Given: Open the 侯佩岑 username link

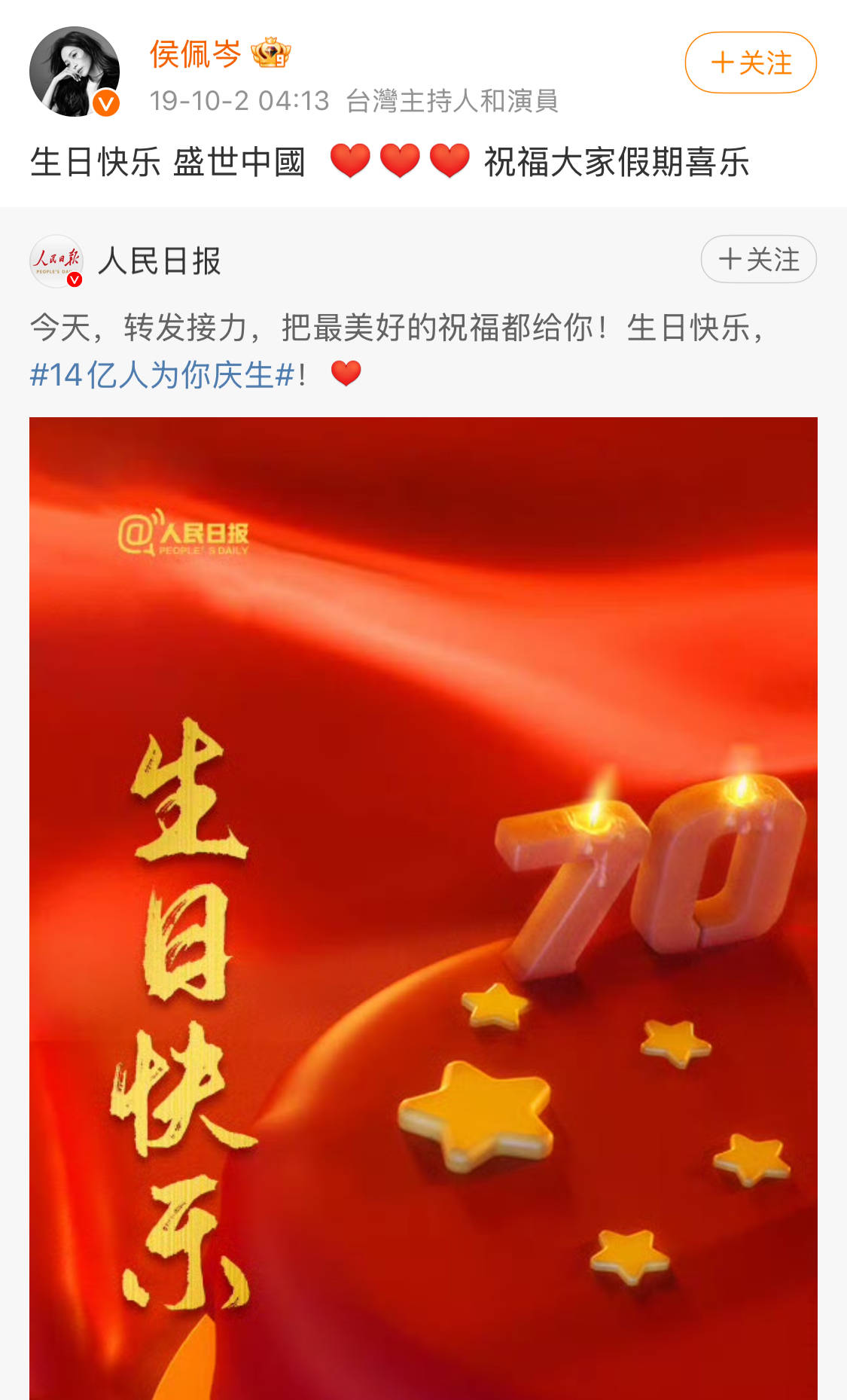Looking at the screenshot, I should click(x=195, y=54).
